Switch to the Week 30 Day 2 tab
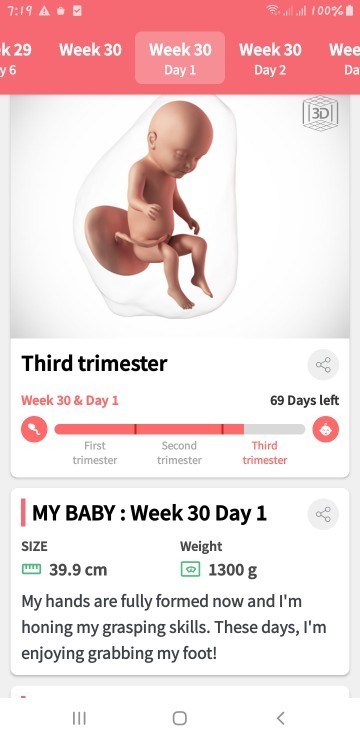 tap(270, 59)
